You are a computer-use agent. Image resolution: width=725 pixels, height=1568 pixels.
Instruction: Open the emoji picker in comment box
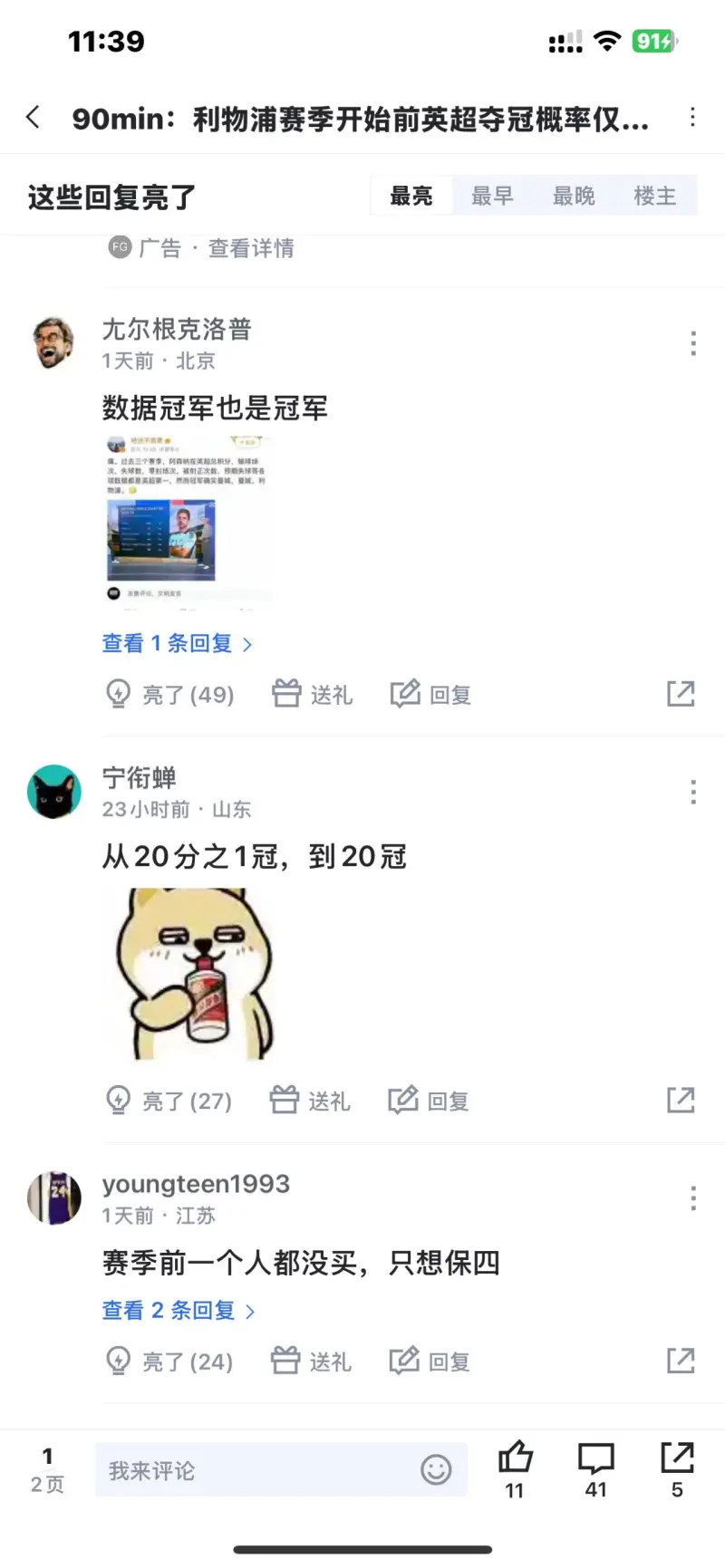(x=436, y=1469)
